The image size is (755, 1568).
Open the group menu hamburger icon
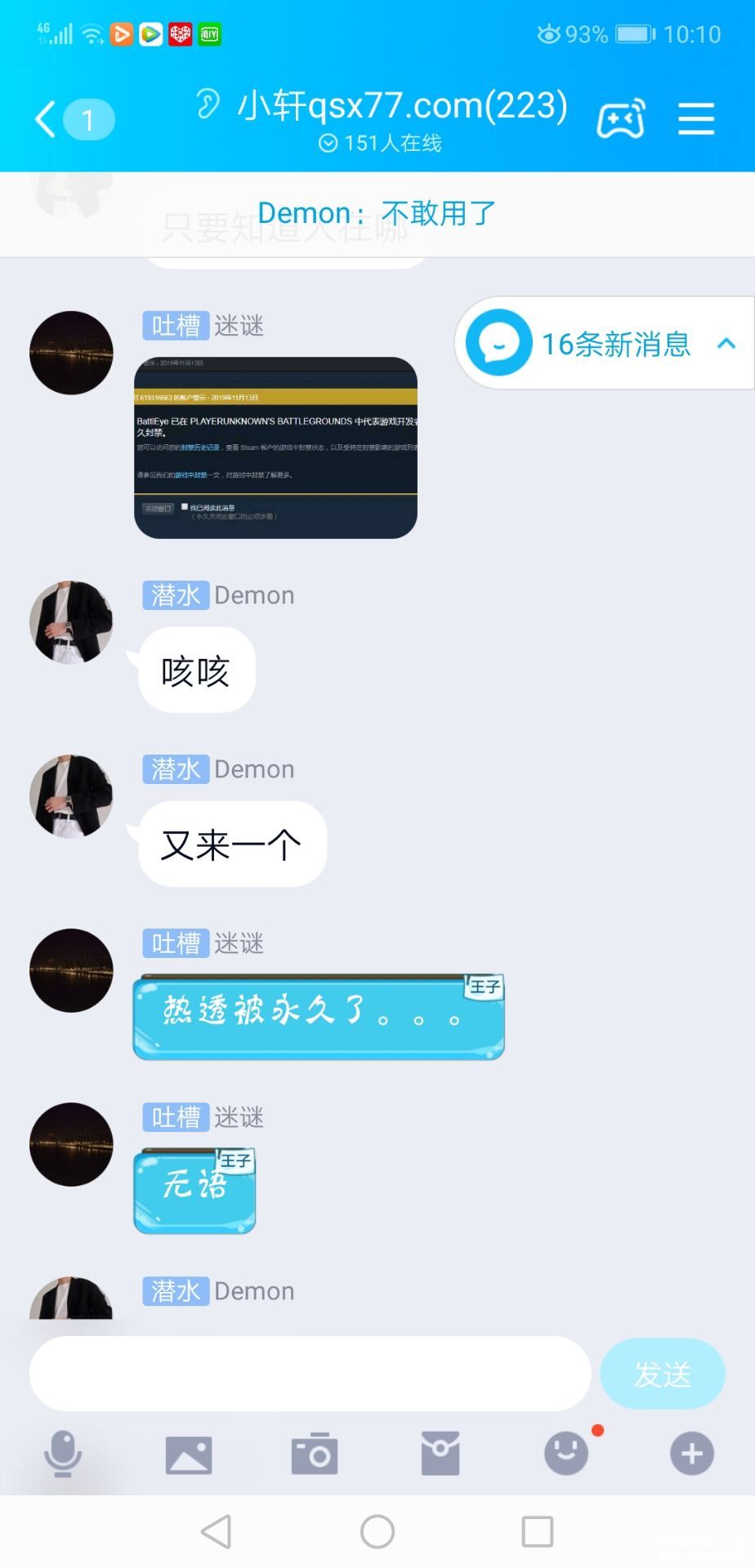pos(696,120)
